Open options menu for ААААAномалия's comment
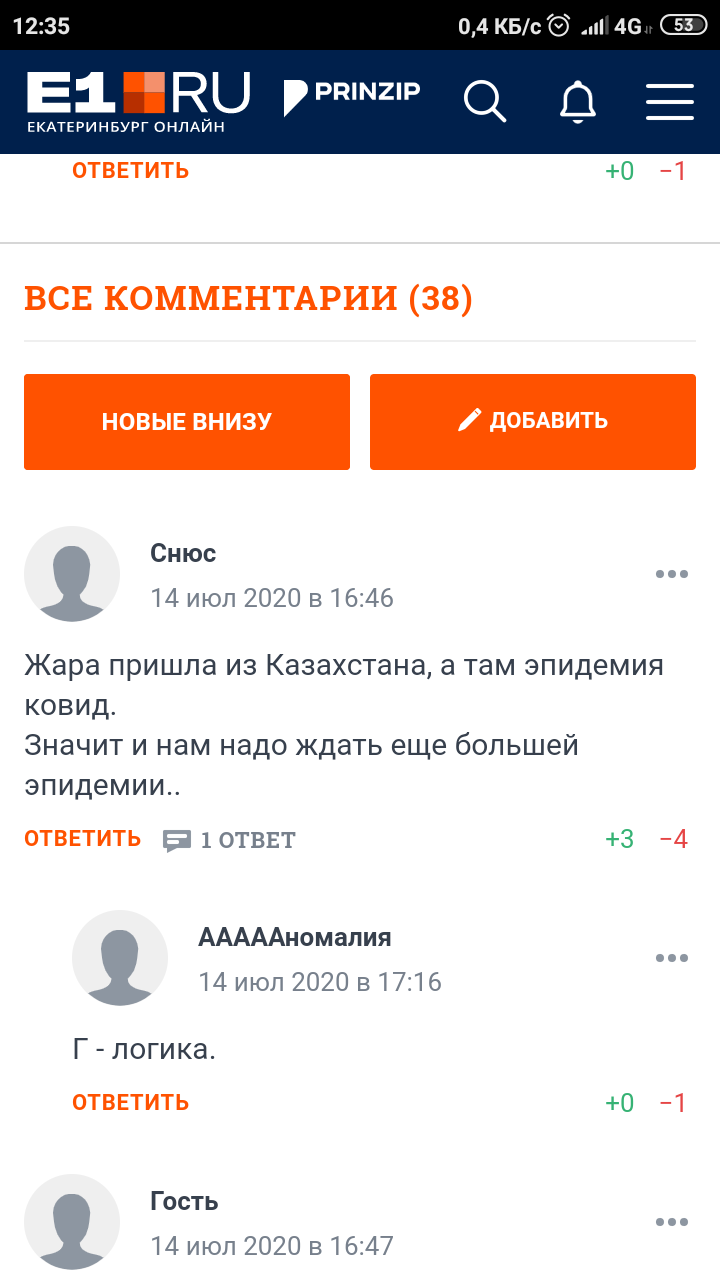This screenshot has width=720, height=1280. (x=672, y=958)
